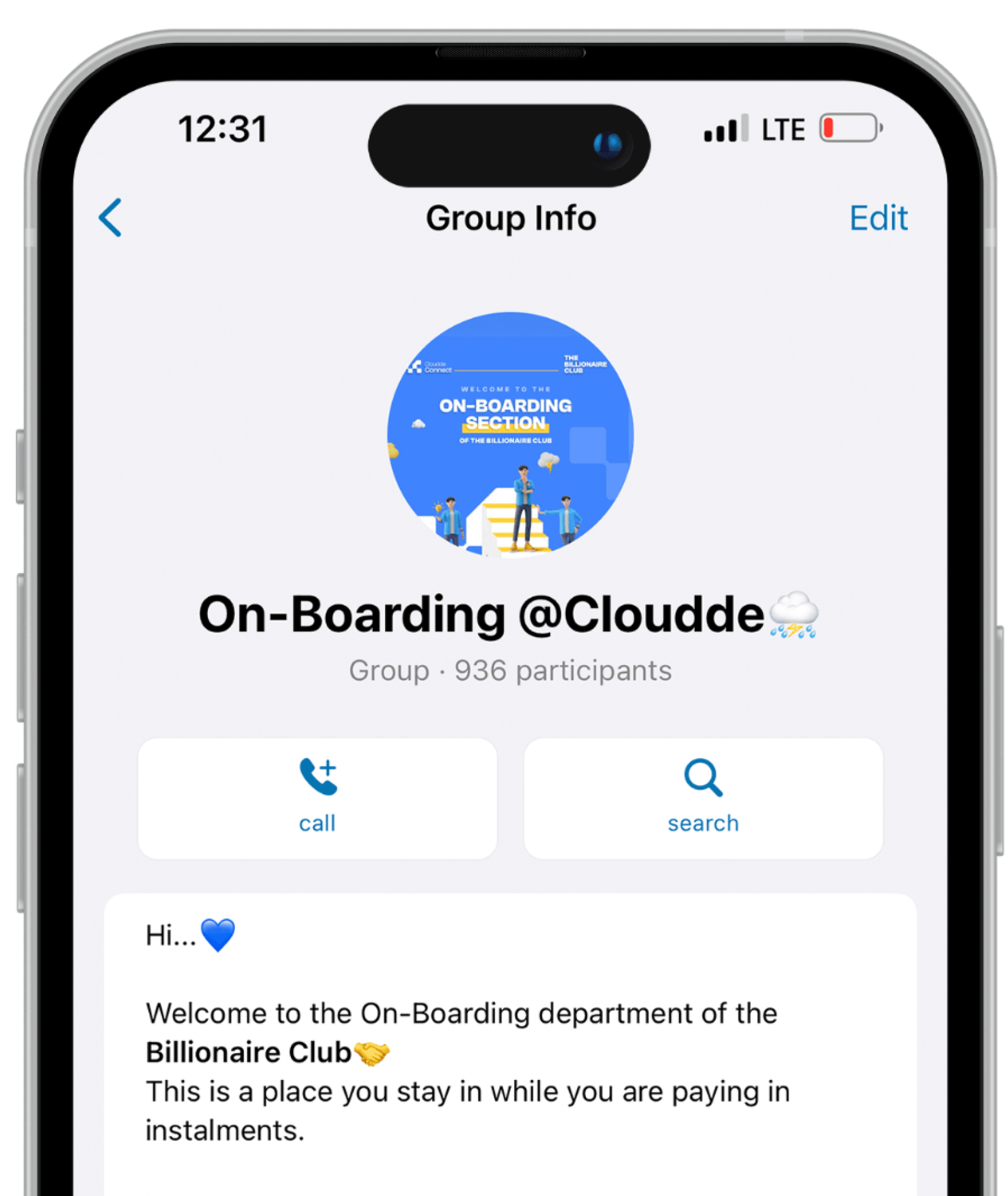
Task: Tap Edit to modify group info
Action: pyautogui.click(x=878, y=218)
